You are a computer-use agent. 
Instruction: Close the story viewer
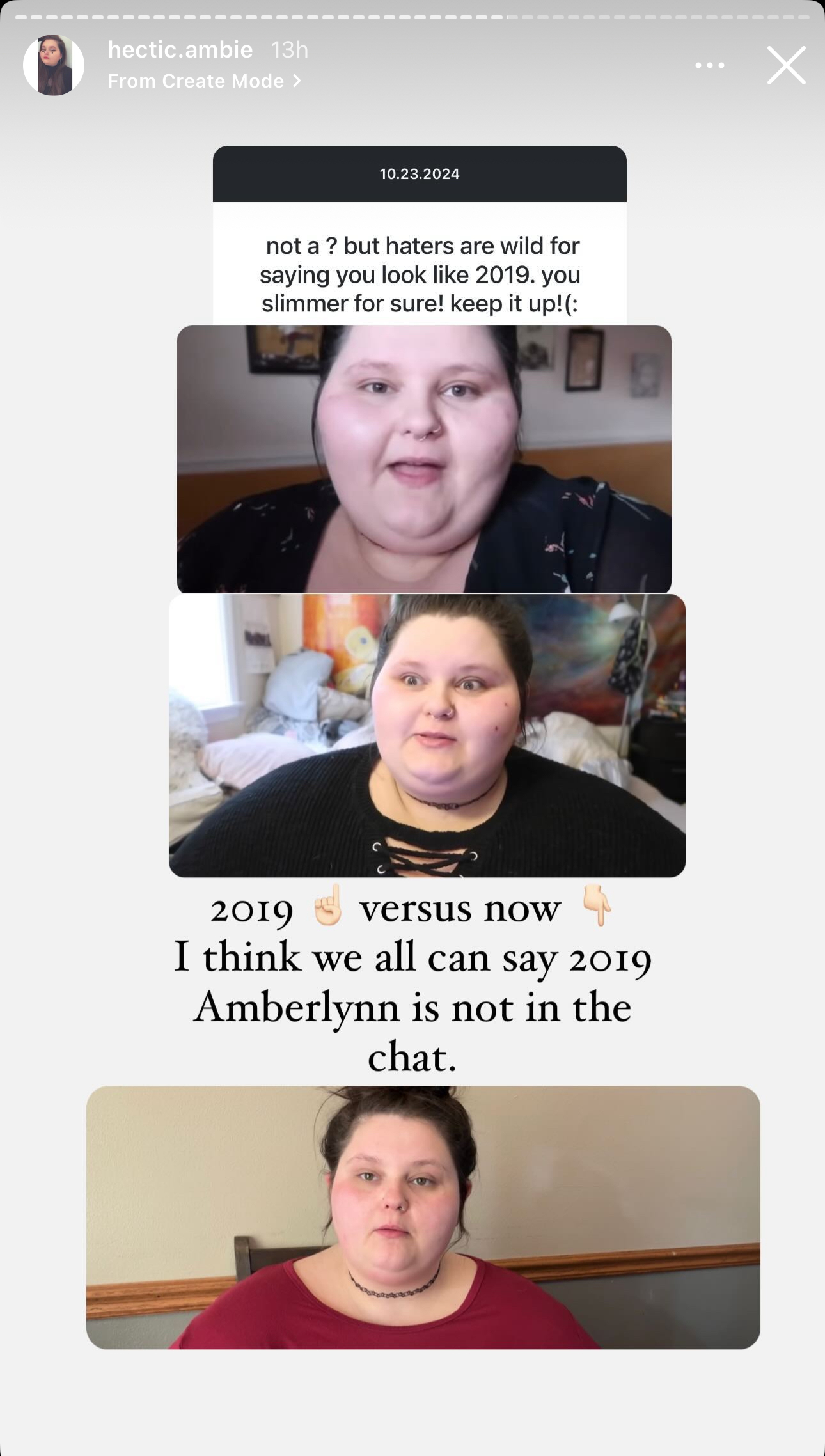[x=786, y=65]
